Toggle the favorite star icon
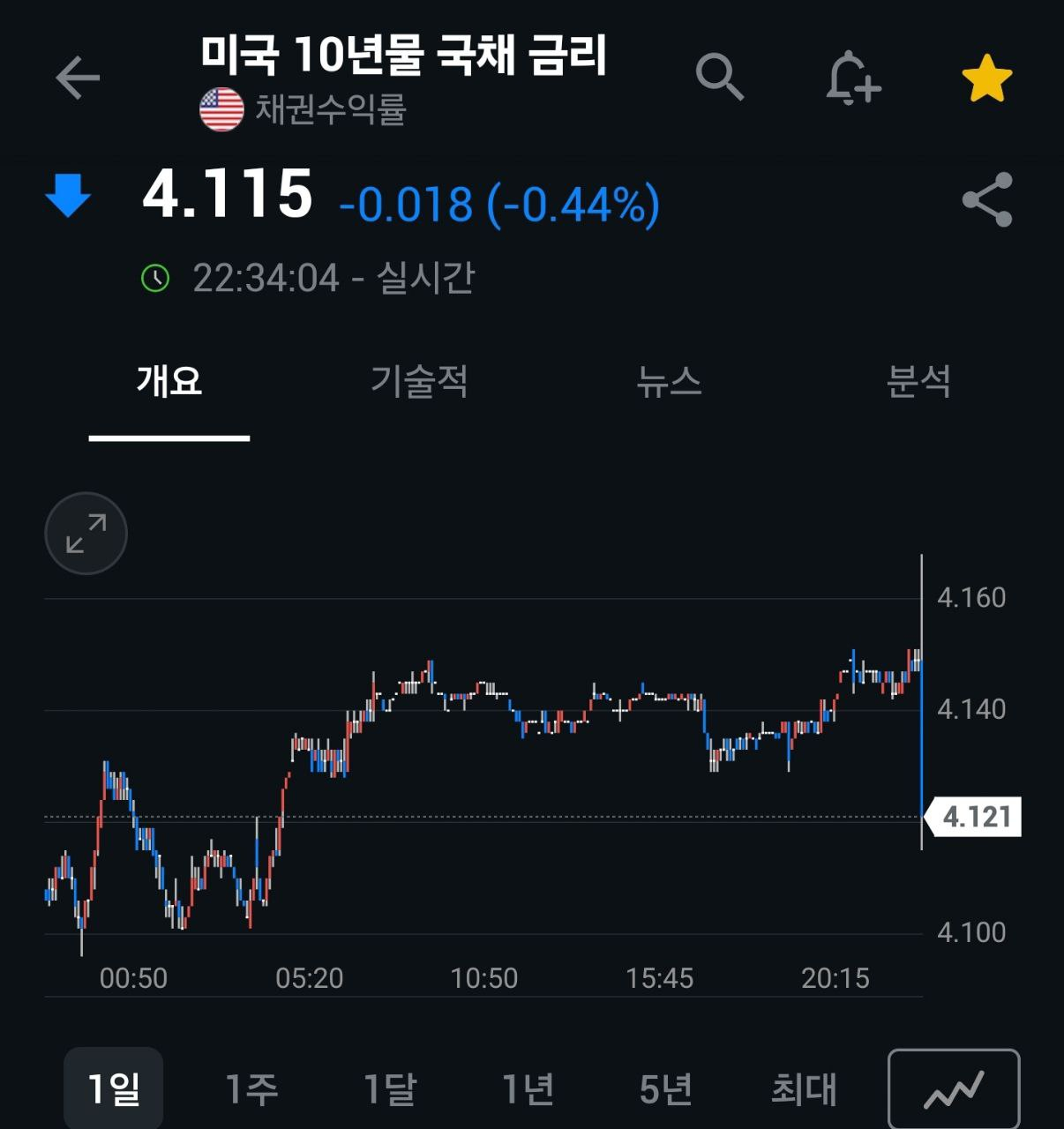The height and width of the screenshot is (1129, 1064). 986,79
